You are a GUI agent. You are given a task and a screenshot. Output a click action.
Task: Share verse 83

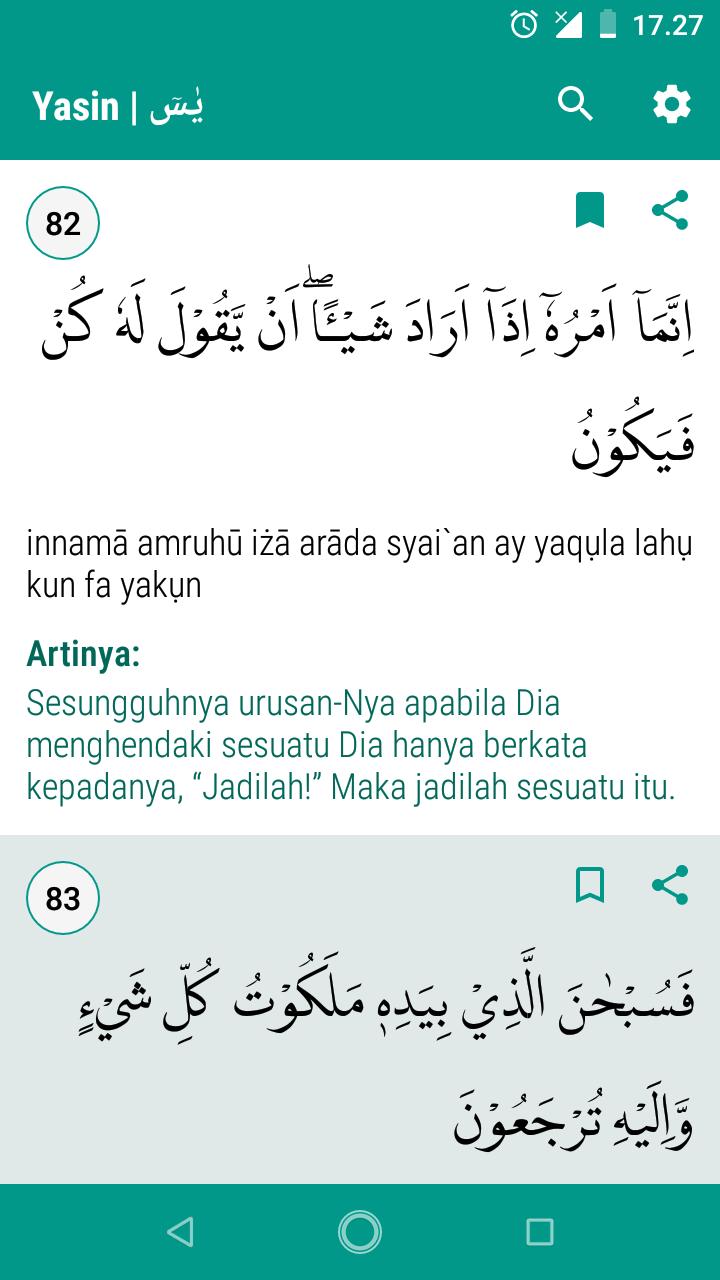(669, 885)
